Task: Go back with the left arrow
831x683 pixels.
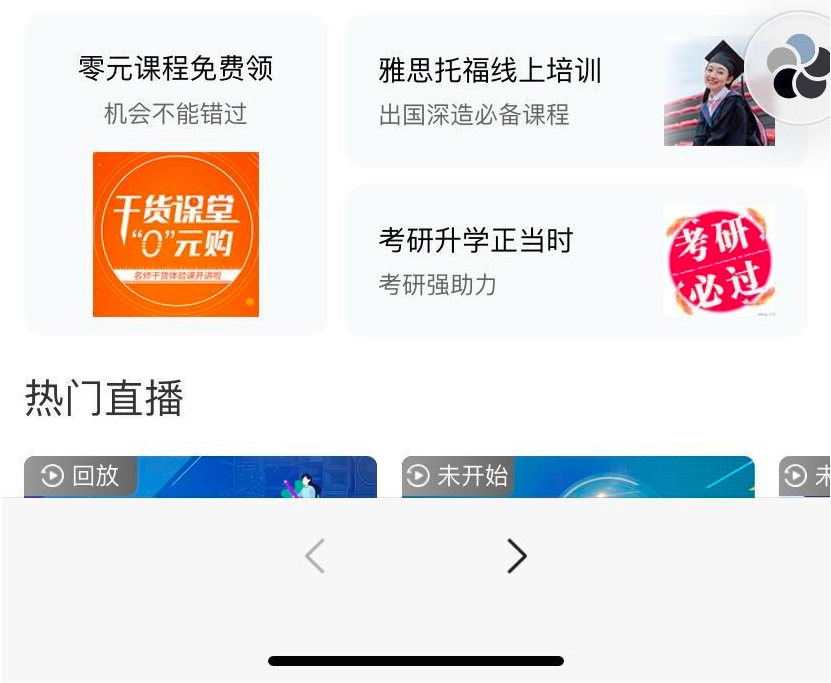Action: [x=315, y=556]
